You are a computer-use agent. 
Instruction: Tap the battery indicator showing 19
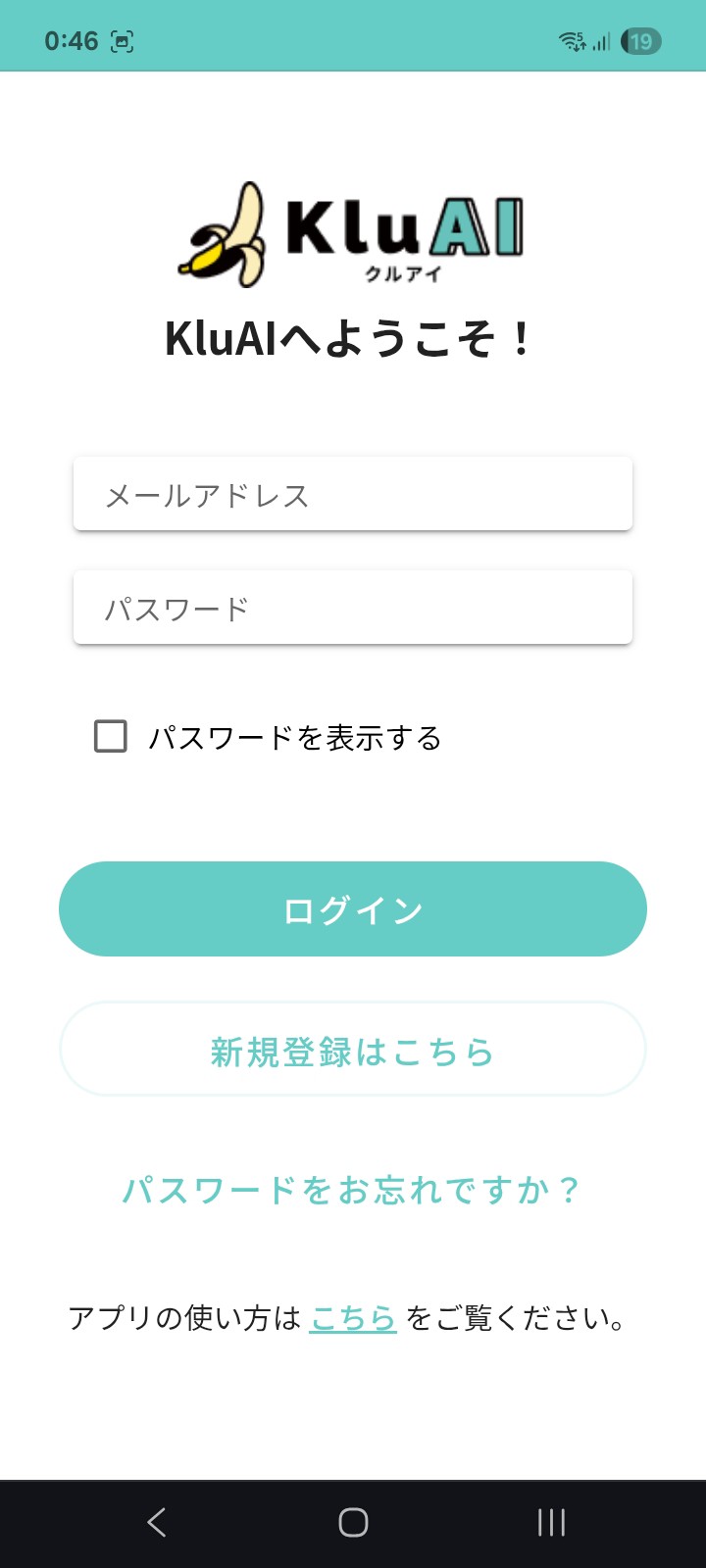pos(642,41)
